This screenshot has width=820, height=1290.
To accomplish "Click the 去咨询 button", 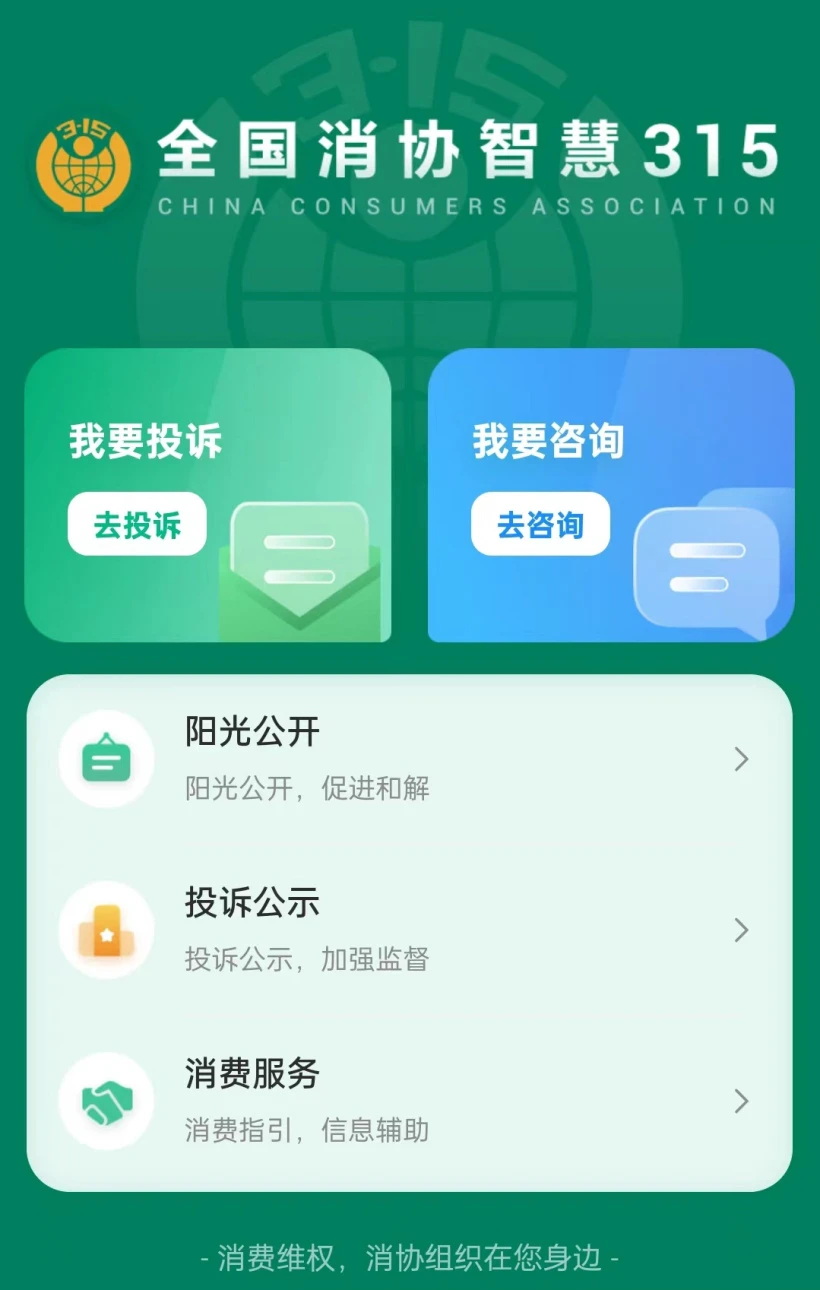I will click(x=540, y=523).
